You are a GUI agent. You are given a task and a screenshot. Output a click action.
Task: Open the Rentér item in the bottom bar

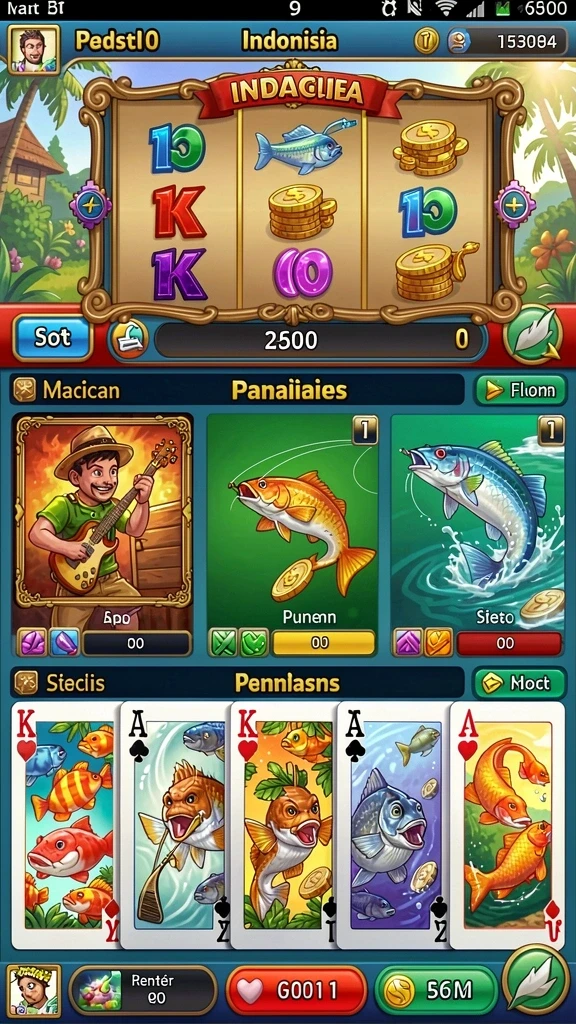[143, 991]
